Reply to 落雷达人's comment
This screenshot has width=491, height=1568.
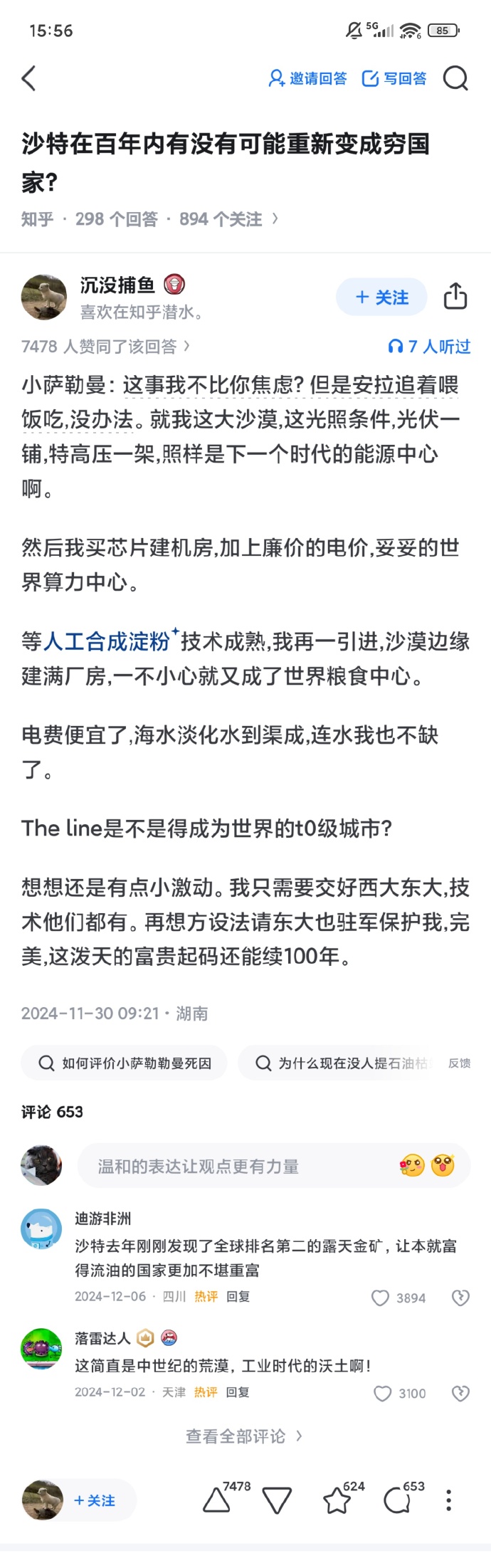238,1392
